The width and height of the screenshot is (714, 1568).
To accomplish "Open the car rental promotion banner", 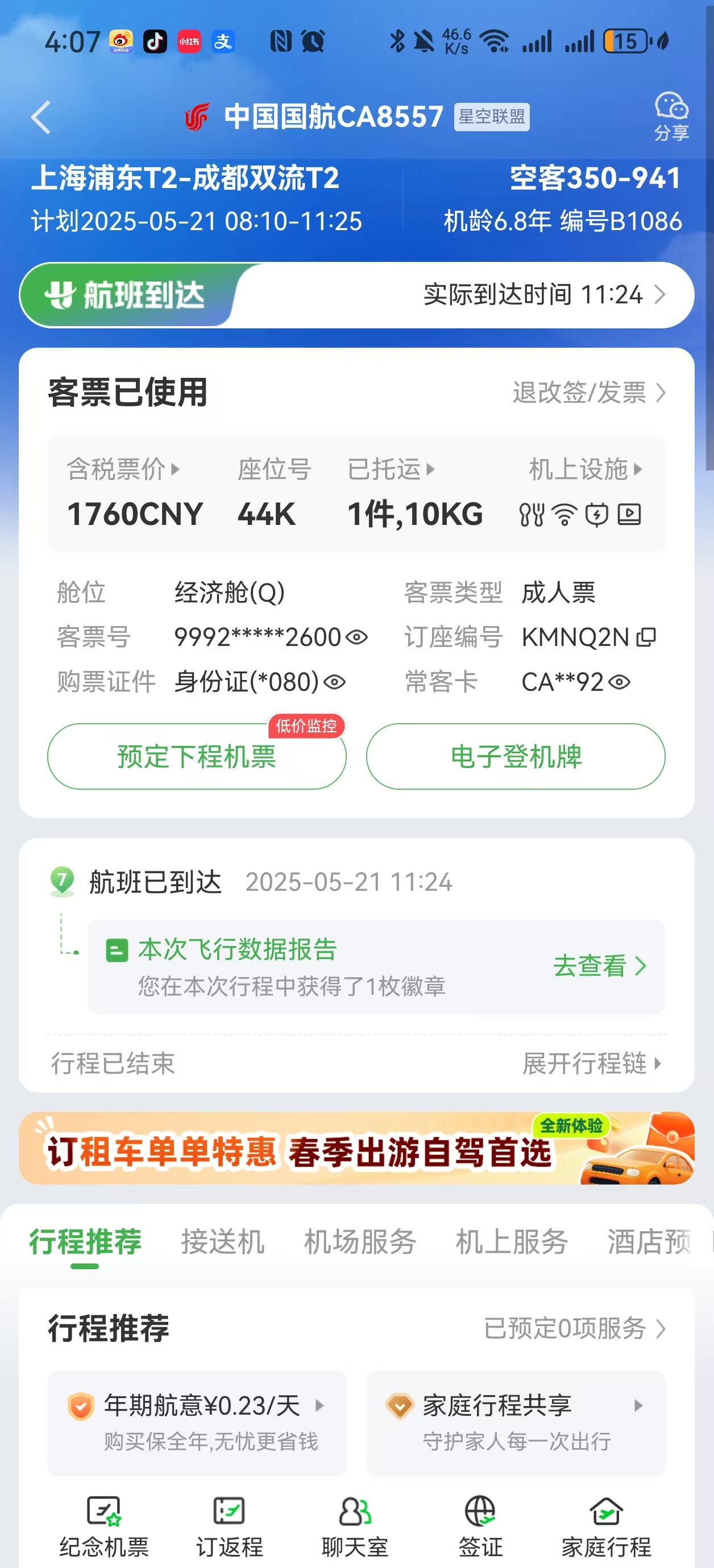I will (356, 1149).
